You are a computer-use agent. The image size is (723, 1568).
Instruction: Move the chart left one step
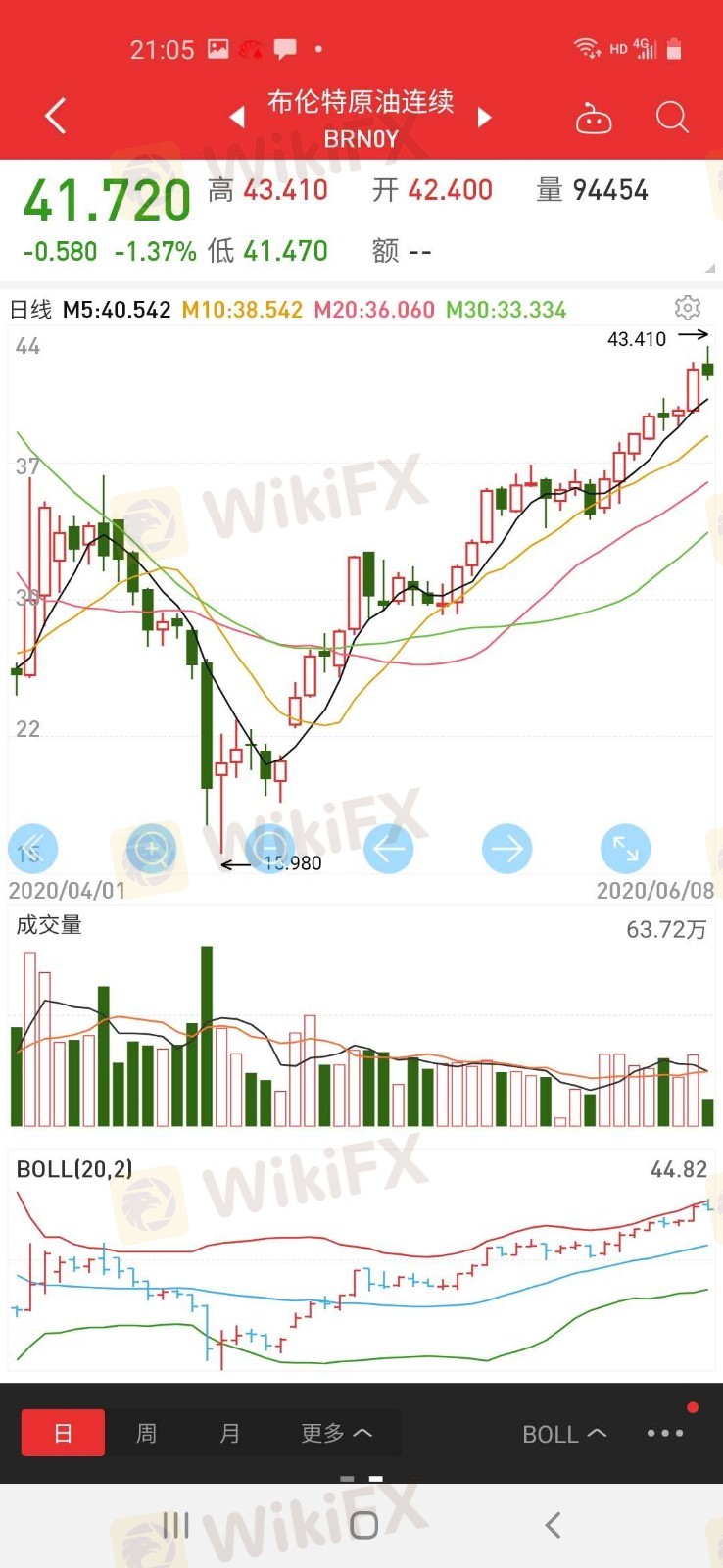click(388, 849)
